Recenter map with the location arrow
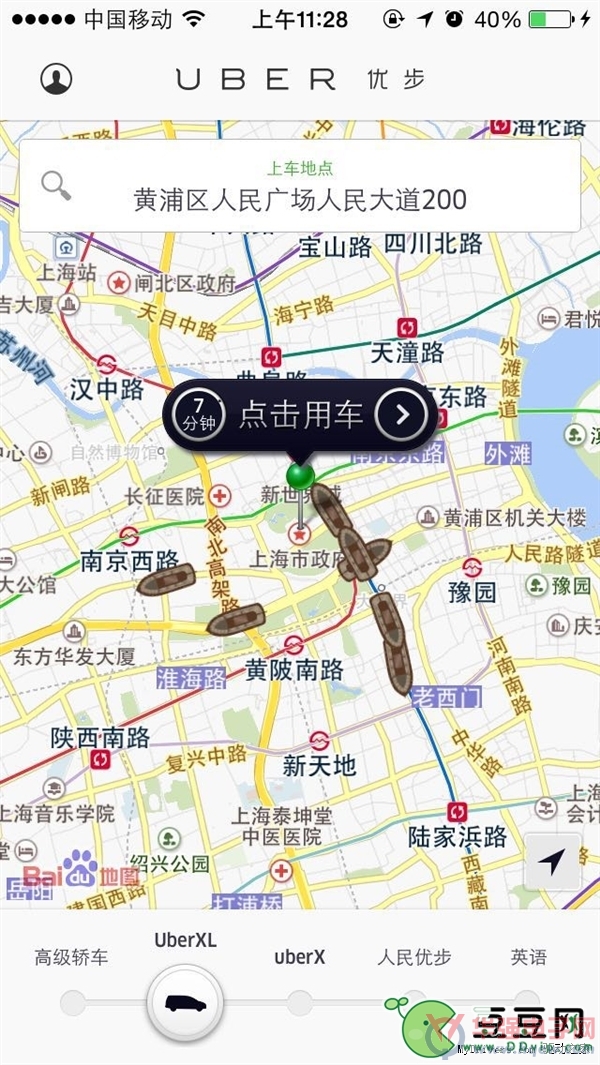The height and width of the screenshot is (1065, 600). (x=552, y=862)
